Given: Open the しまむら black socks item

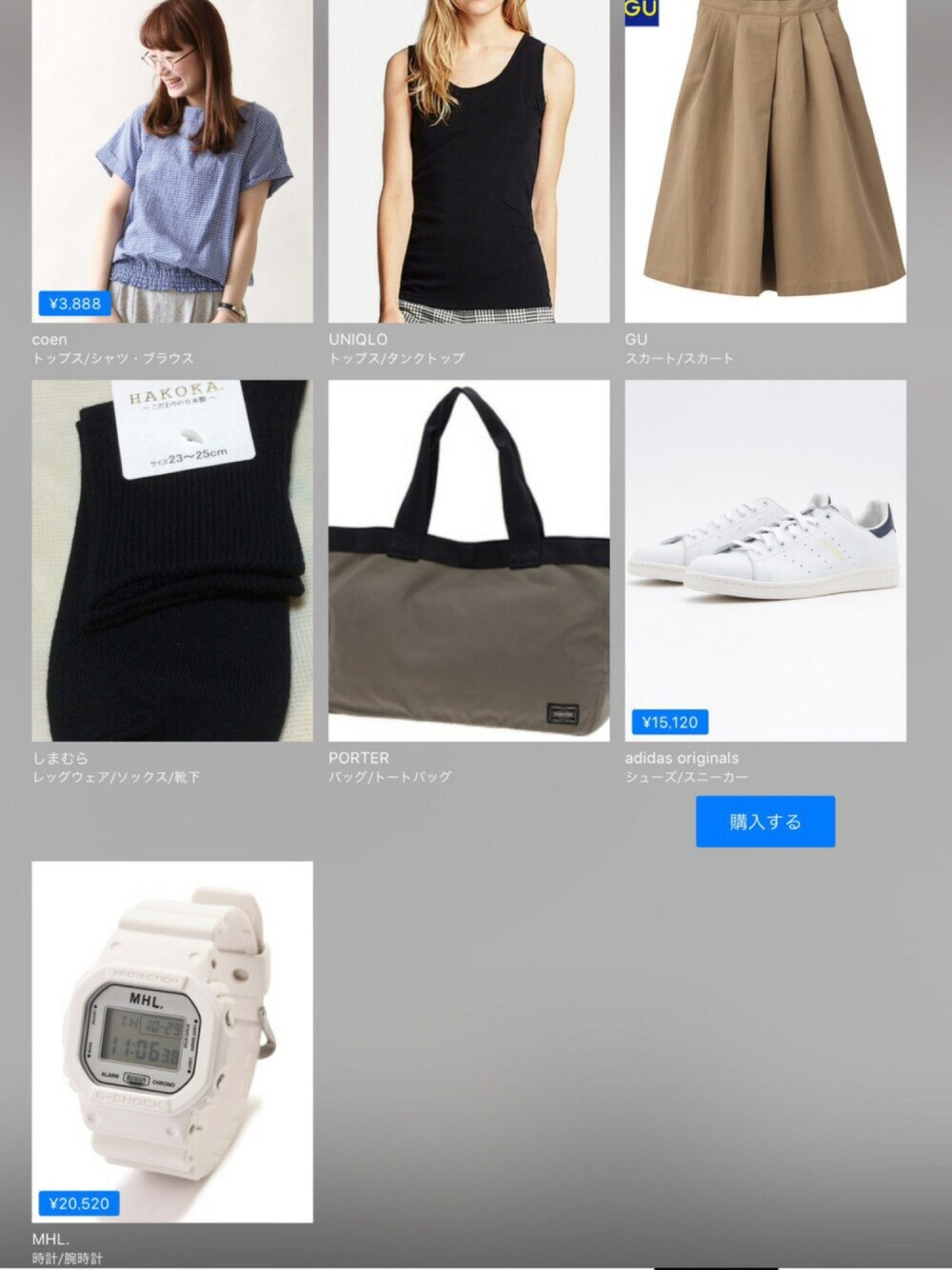Looking at the screenshot, I should tap(172, 561).
